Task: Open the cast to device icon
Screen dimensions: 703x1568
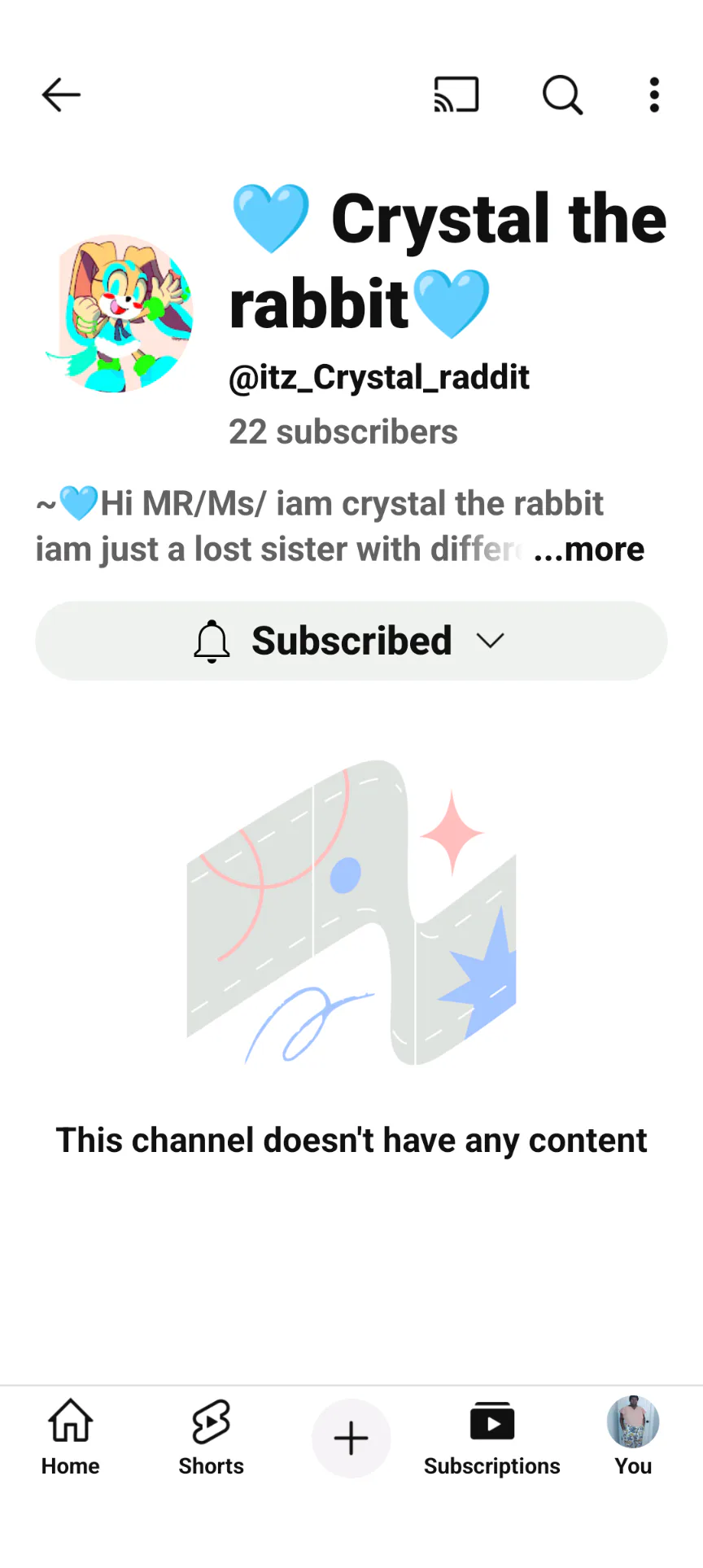Action: (x=456, y=94)
